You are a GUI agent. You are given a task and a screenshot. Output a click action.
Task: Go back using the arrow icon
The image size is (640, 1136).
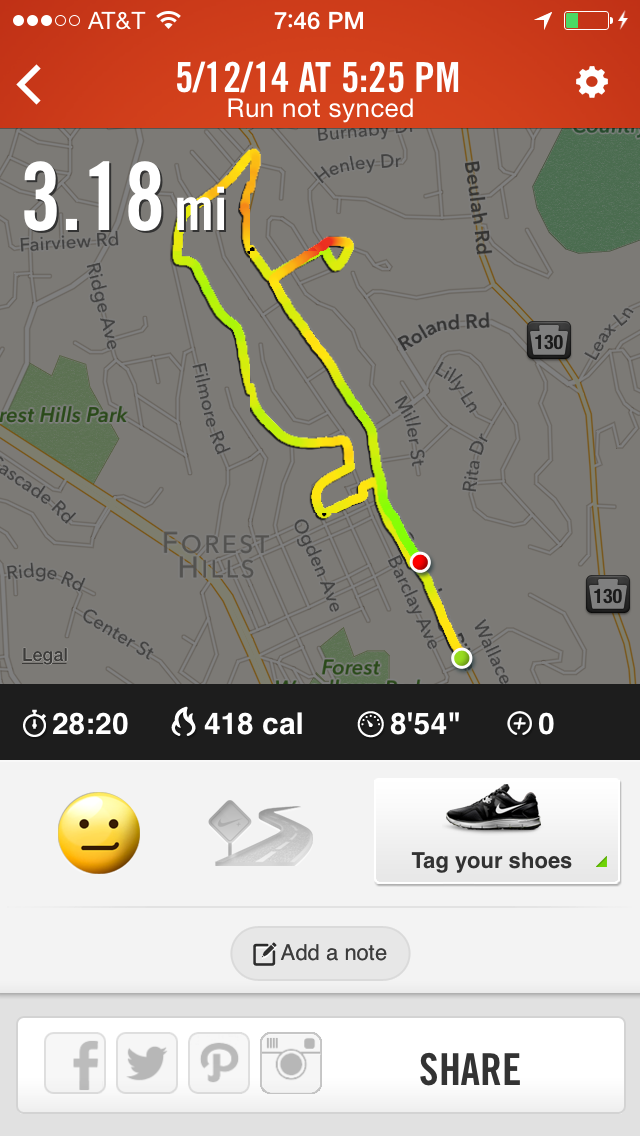pos(30,85)
